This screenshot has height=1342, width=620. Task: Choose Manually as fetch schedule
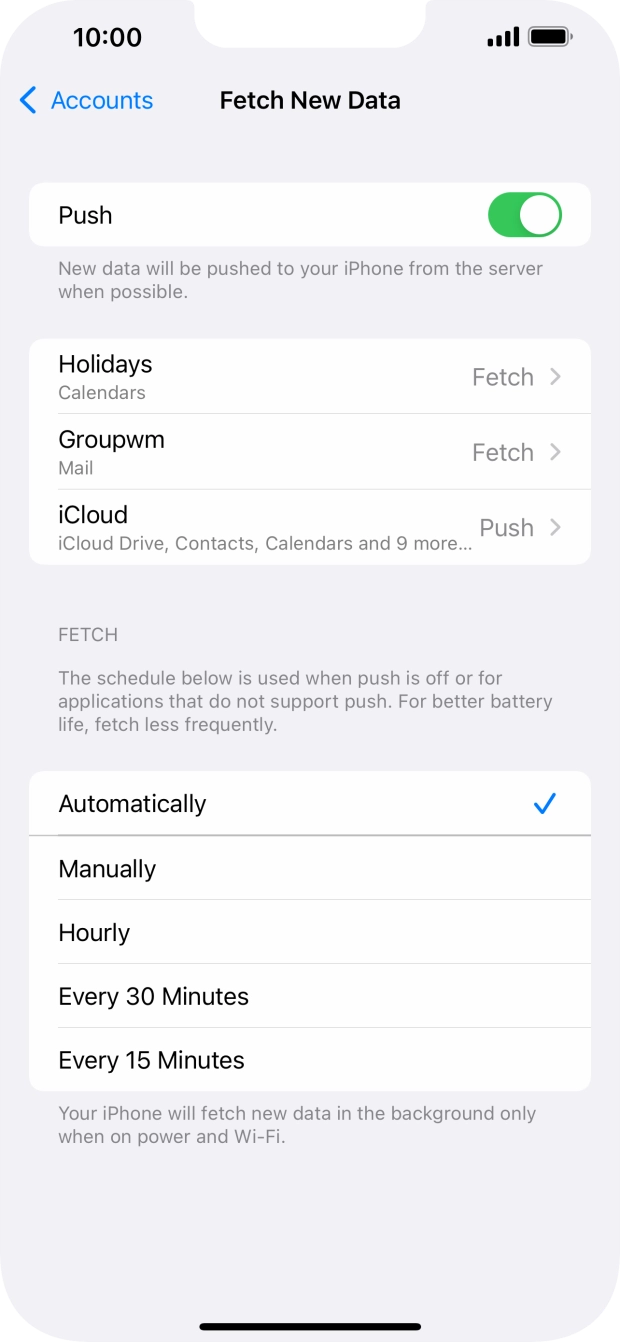coord(310,868)
